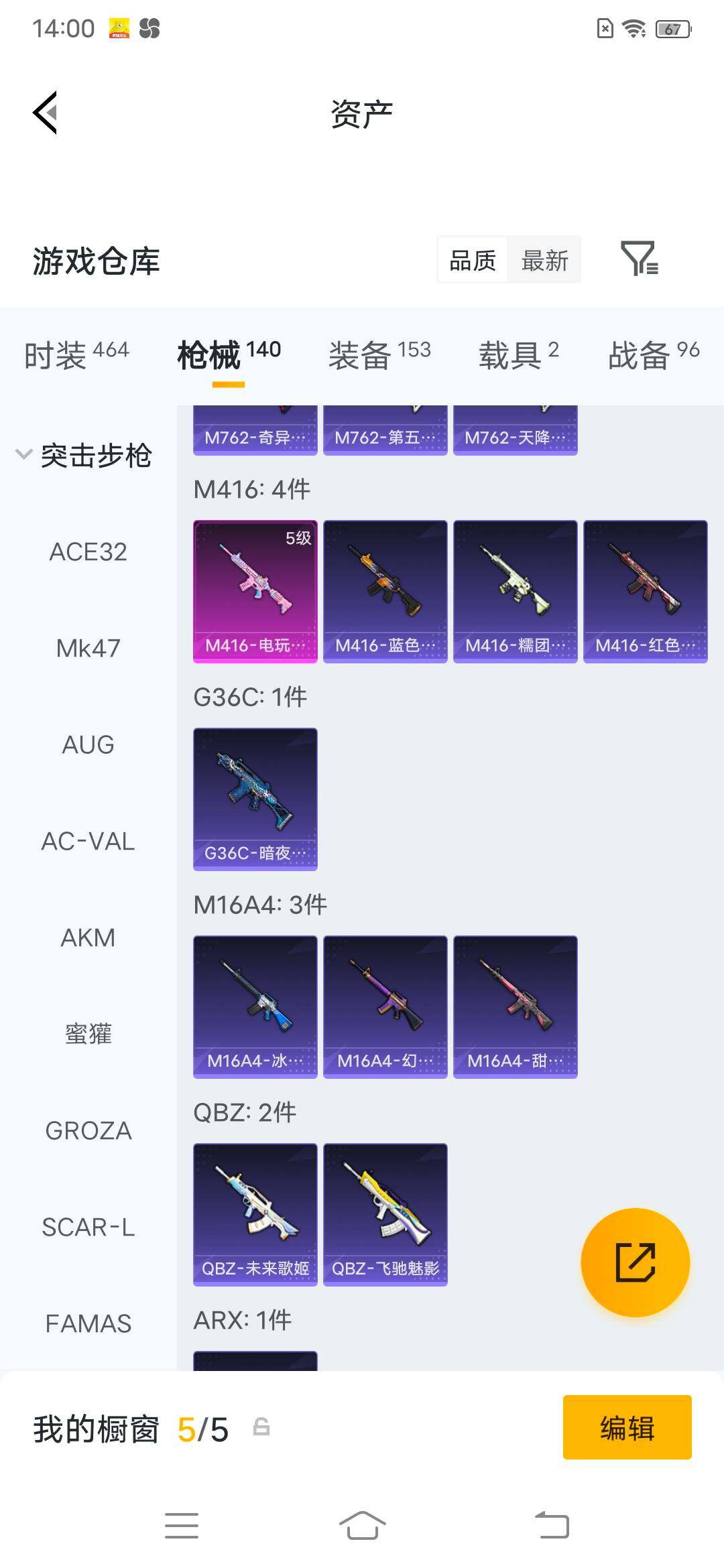This screenshot has height=1568, width=724.
Task: Switch to the 战备 tab
Action: (x=654, y=354)
